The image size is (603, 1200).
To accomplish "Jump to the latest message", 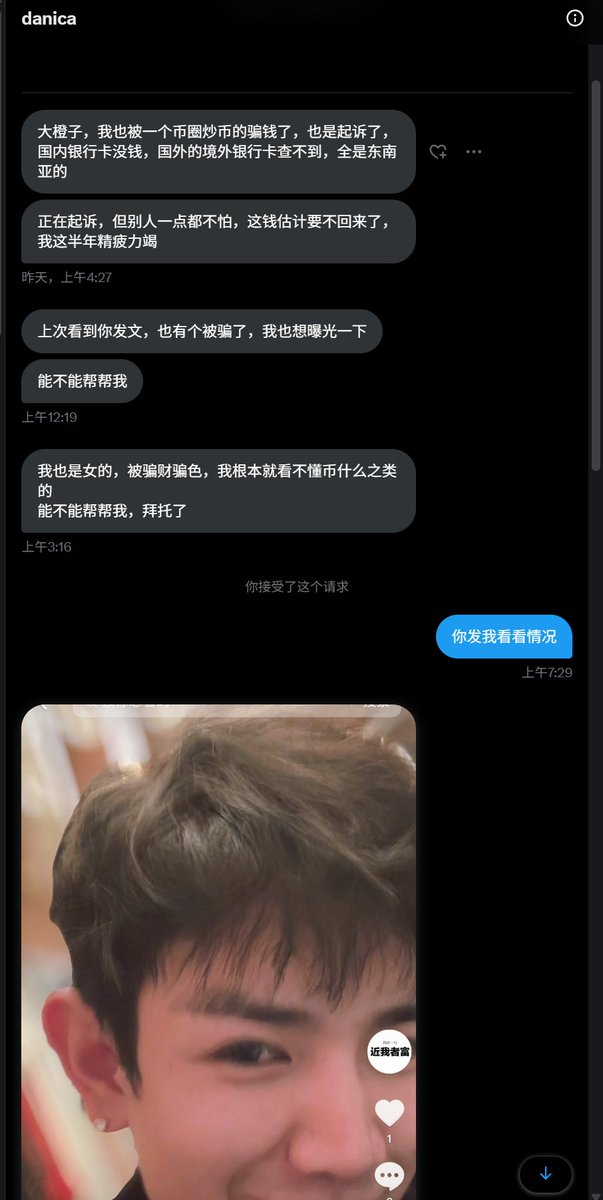I will (545, 1173).
